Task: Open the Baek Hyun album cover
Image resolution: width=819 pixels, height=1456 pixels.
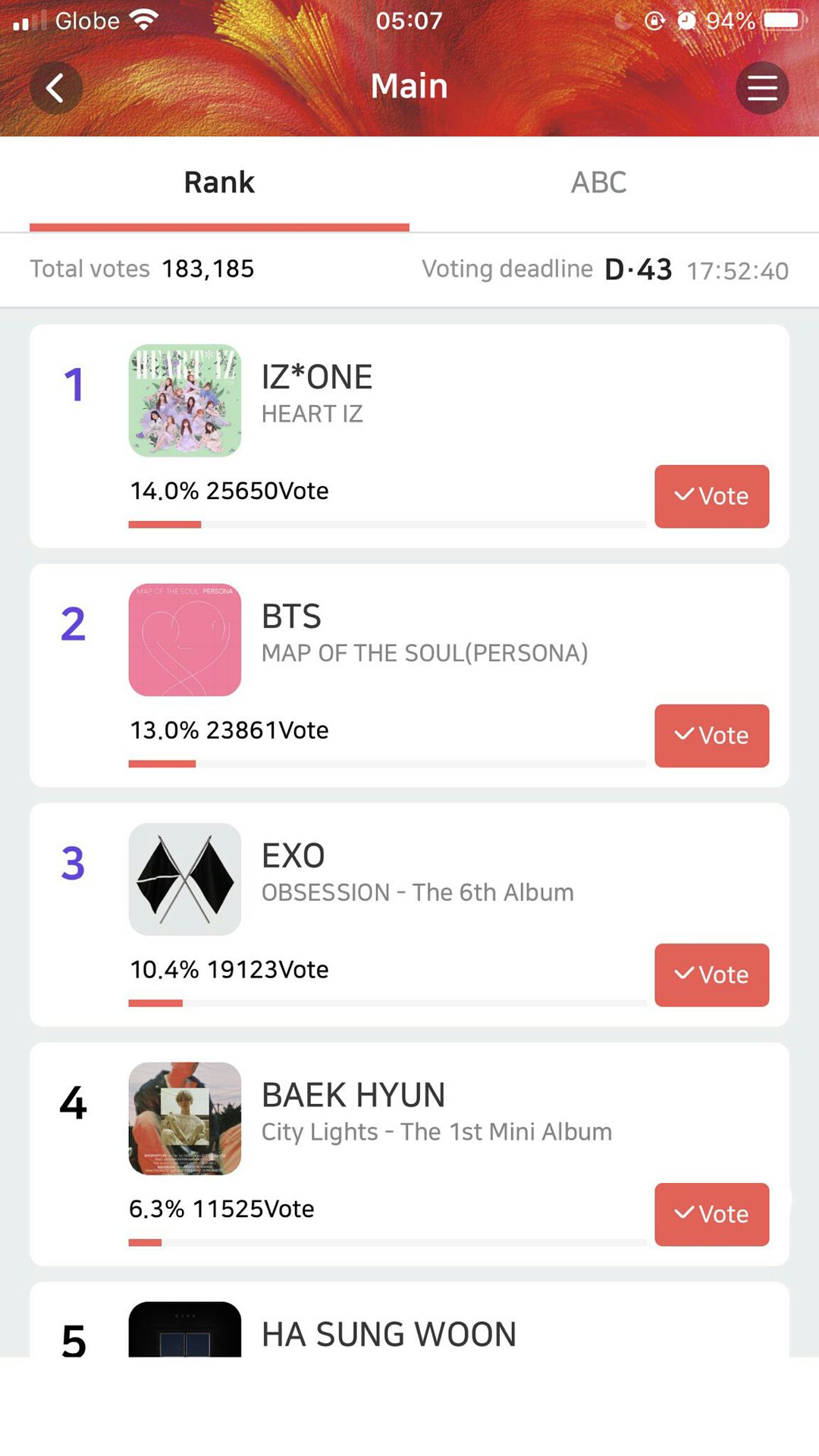Action: coord(185,1119)
